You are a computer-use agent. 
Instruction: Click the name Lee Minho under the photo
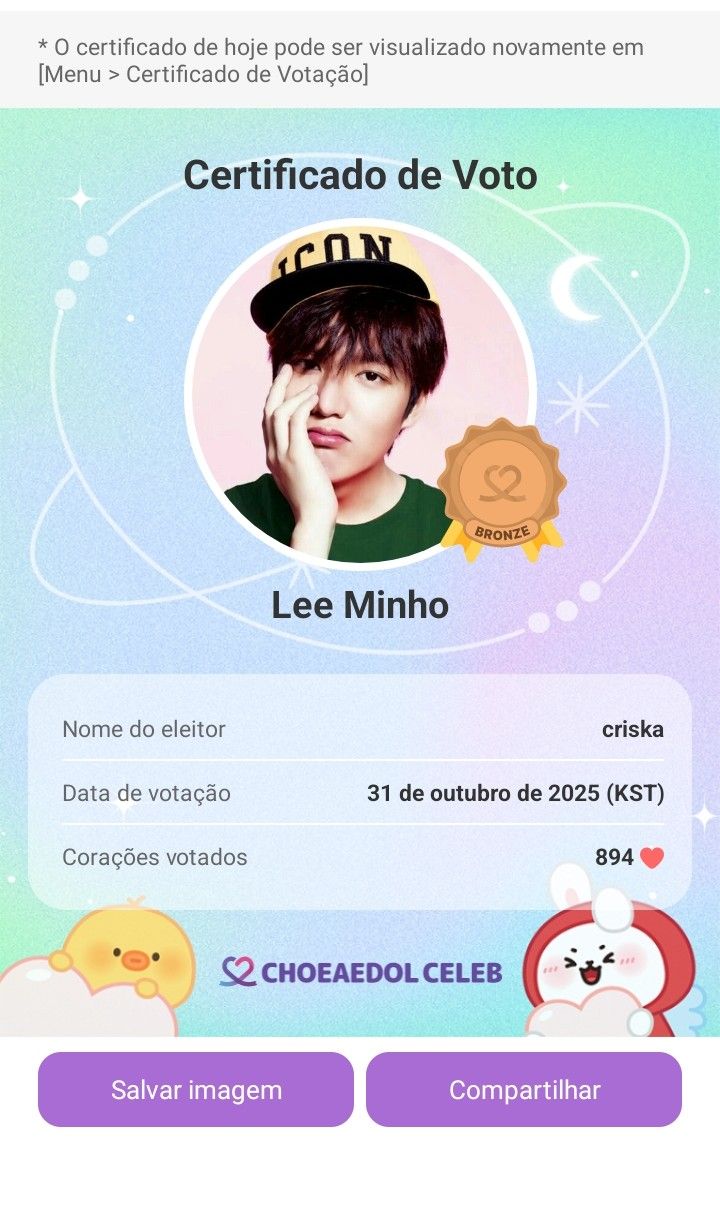pyautogui.click(x=360, y=604)
